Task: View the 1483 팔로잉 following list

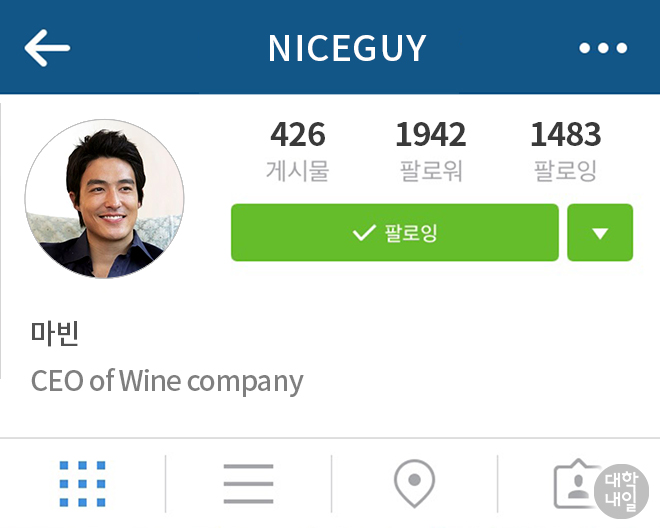Action: click(565, 150)
